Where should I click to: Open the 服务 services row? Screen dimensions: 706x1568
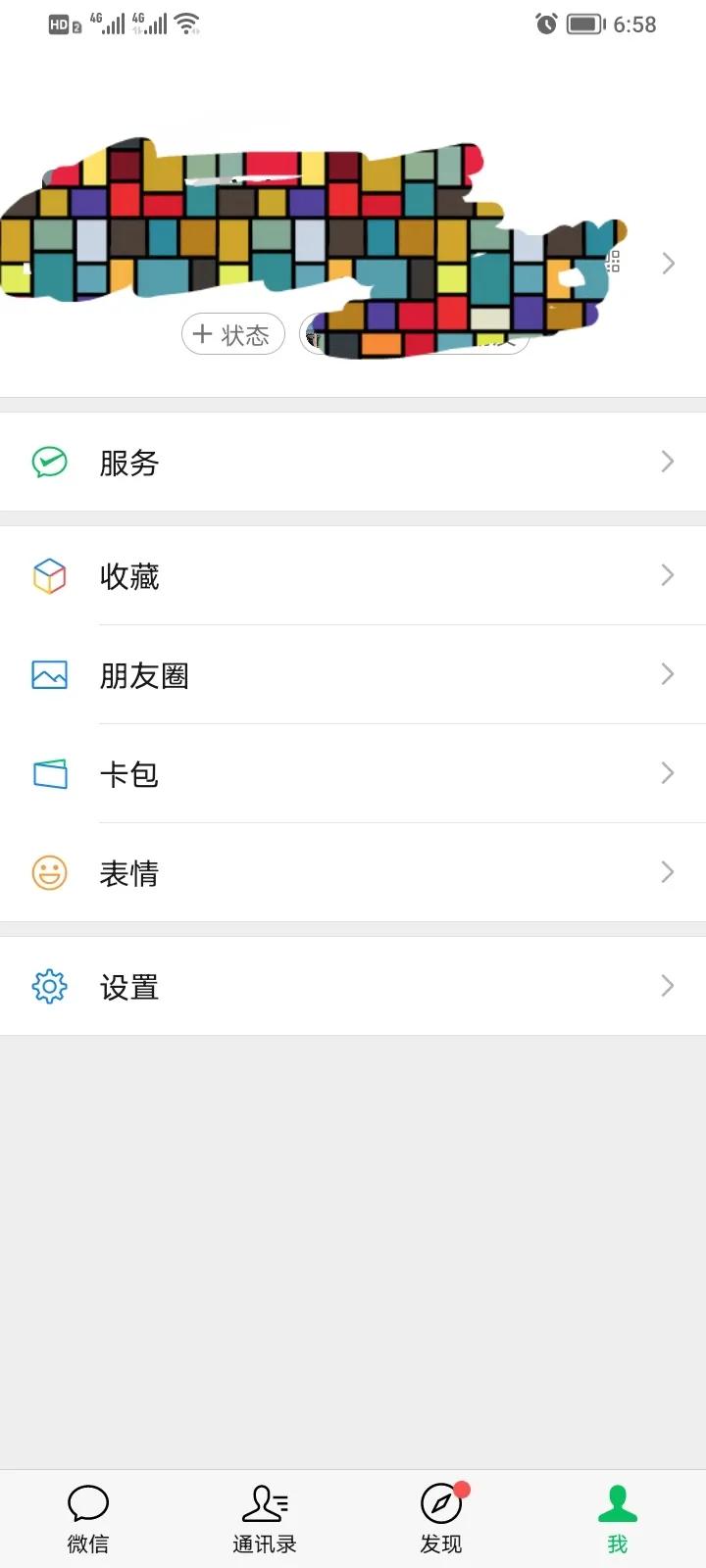(x=353, y=462)
